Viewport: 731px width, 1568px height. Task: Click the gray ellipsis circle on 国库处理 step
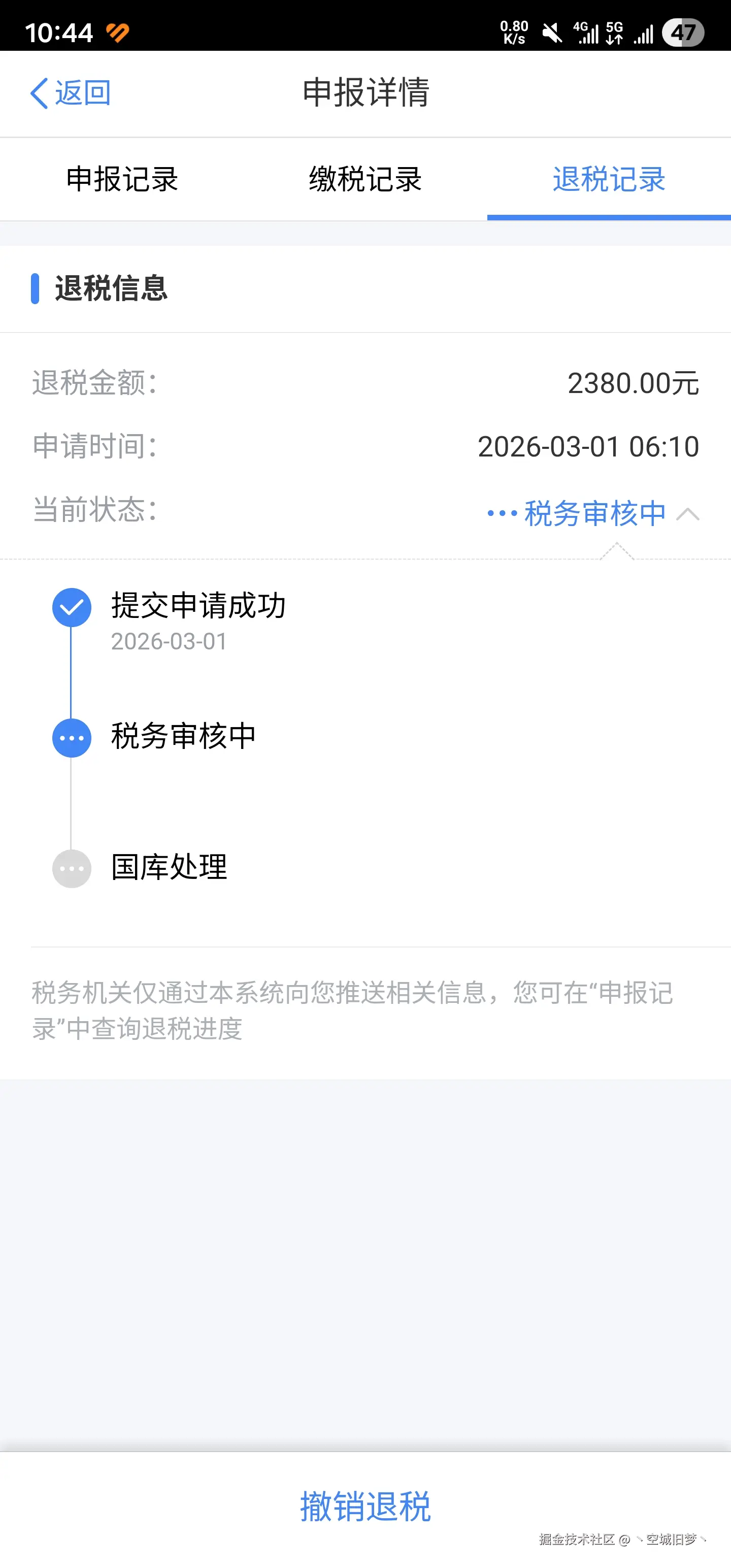tap(71, 869)
